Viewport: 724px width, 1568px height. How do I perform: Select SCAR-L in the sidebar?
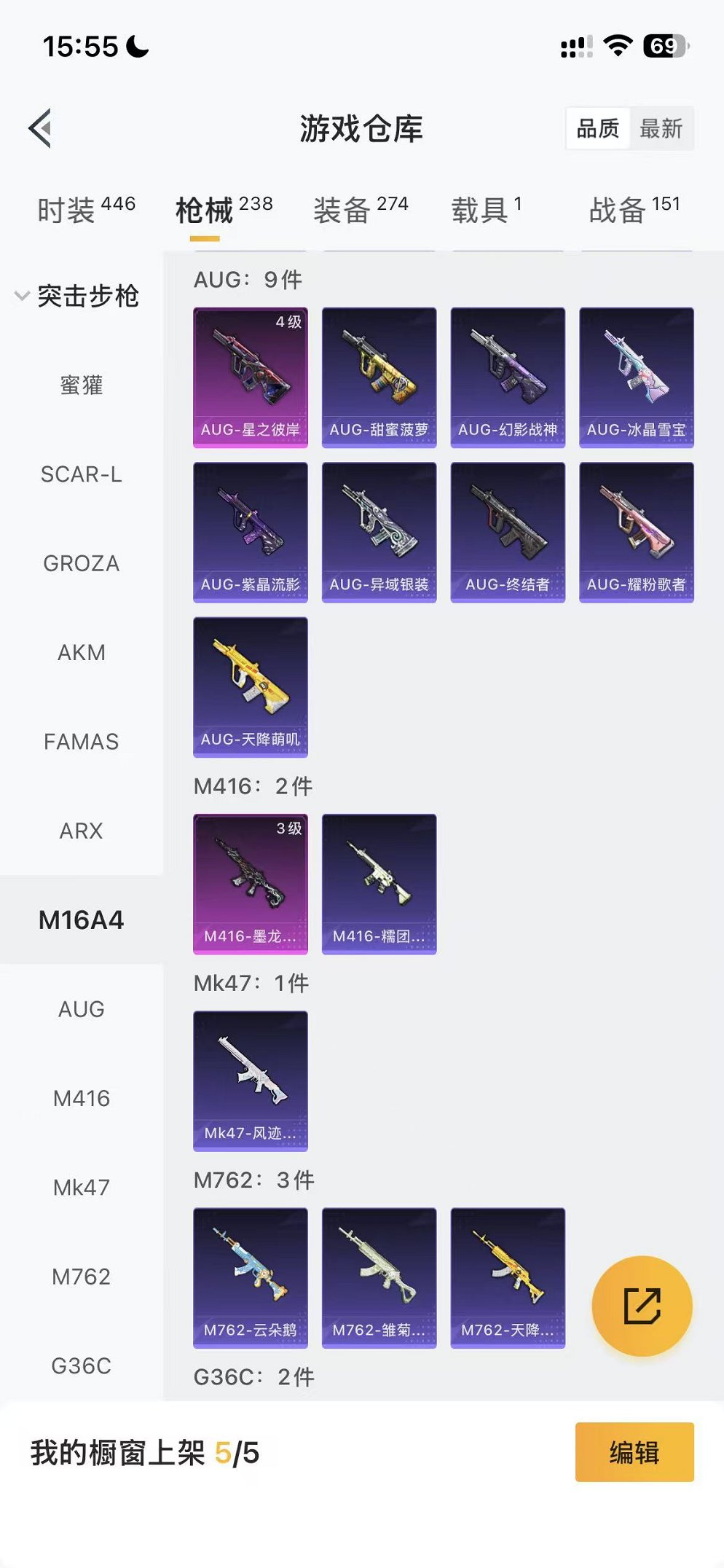pos(81,474)
